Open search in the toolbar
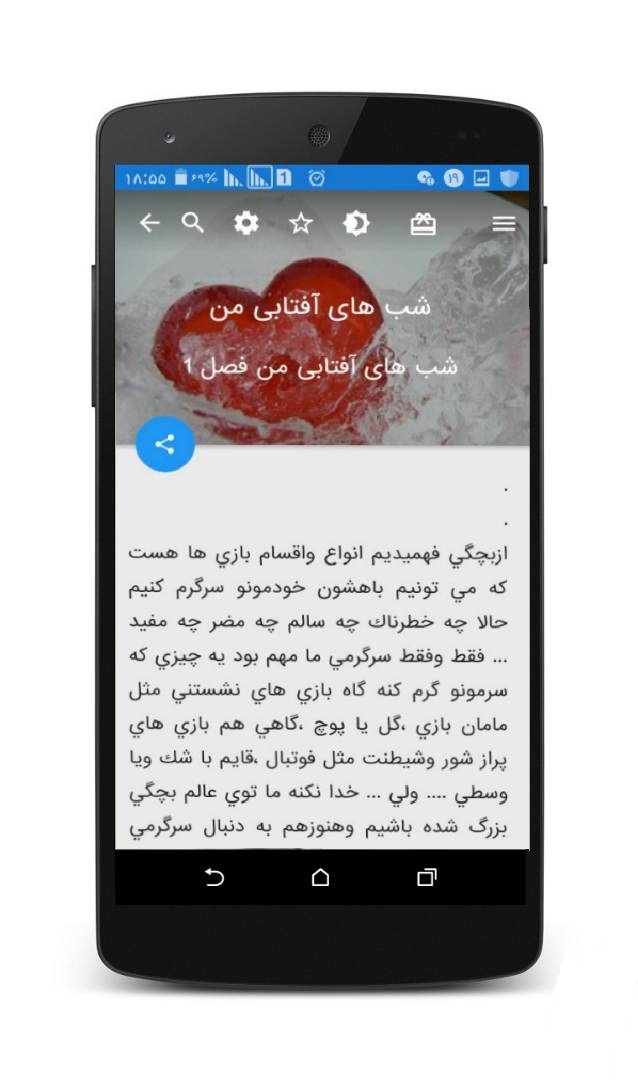The image size is (638, 1080). [193, 223]
